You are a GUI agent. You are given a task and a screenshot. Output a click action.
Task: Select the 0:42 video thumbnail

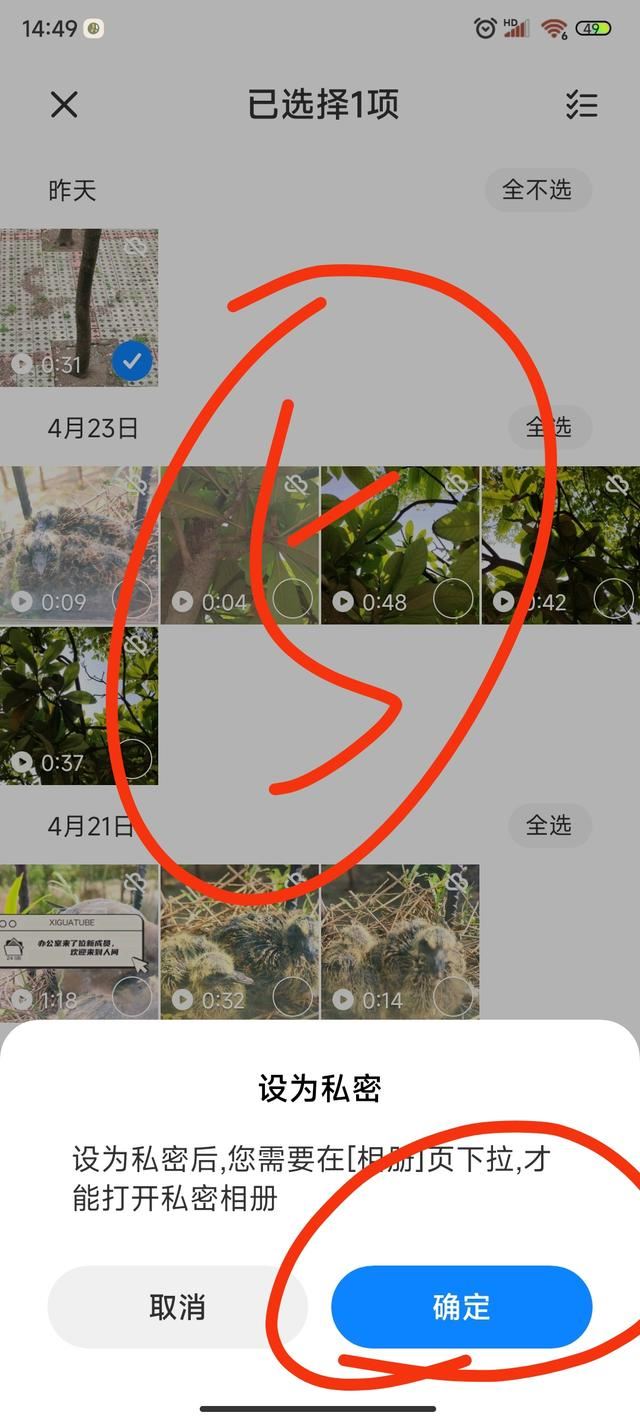pyautogui.click(x=559, y=545)
